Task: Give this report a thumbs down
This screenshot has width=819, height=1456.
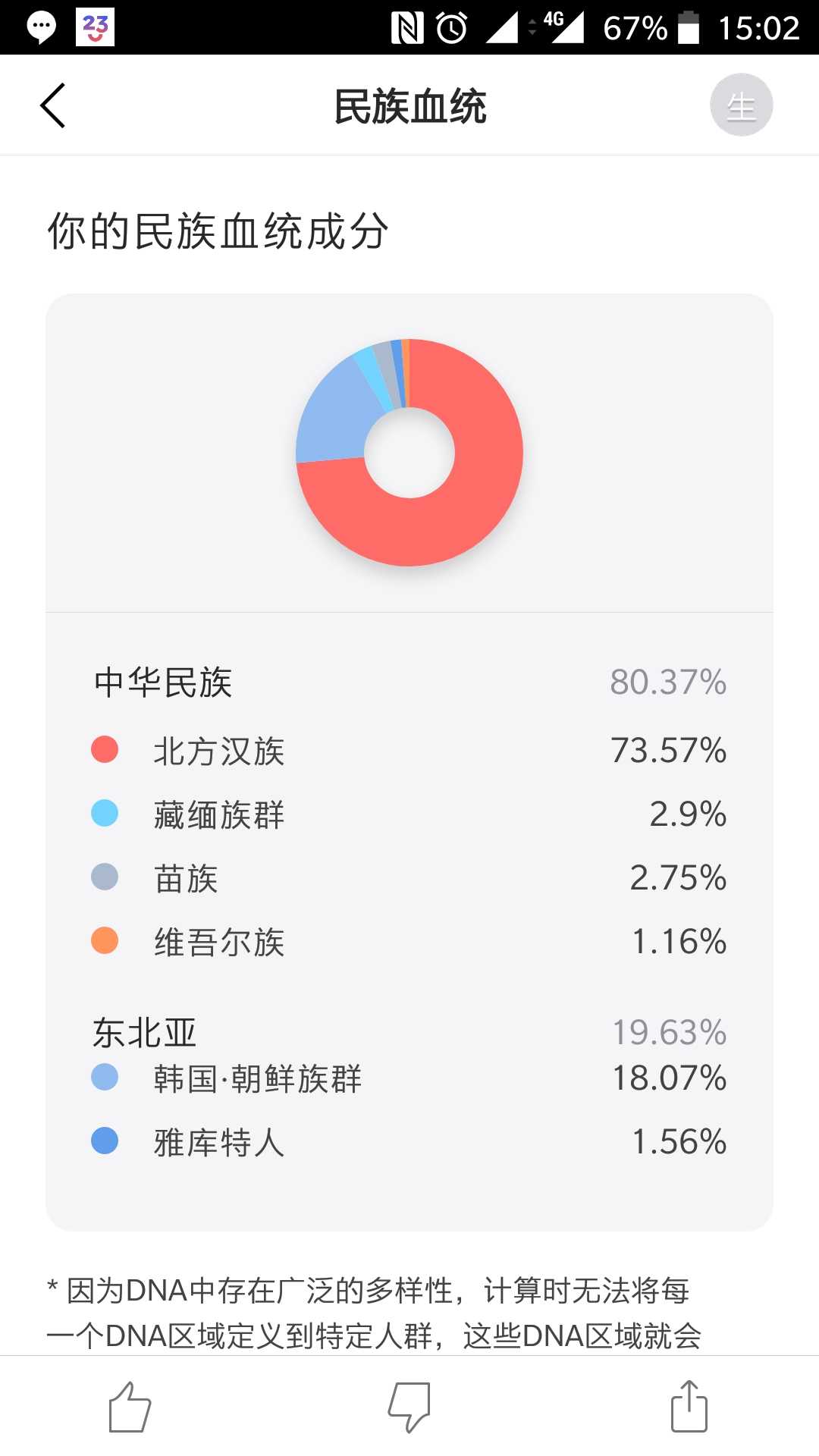Action: (409, 1407)
